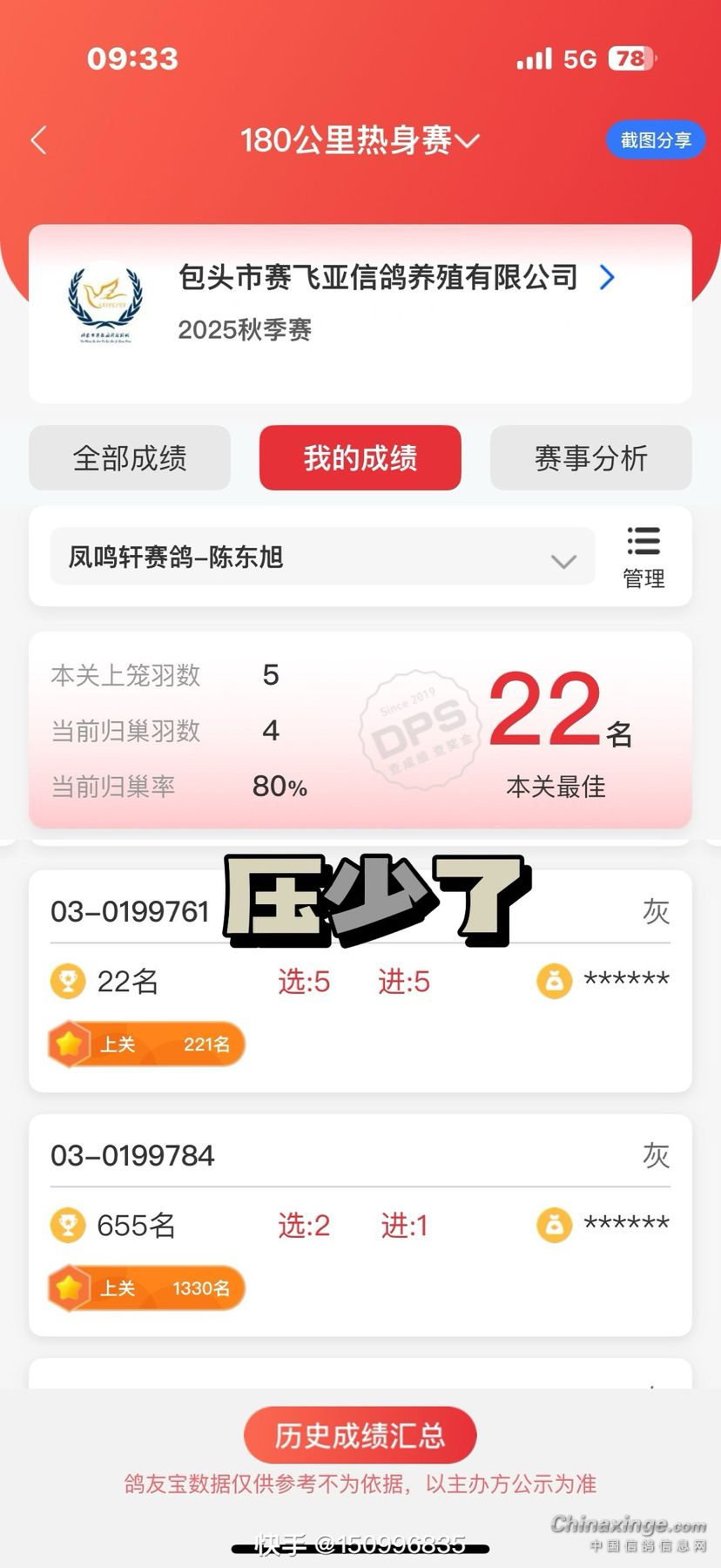Viewport: 721px width, 1568px height.
Task: Select the 我的成绩 tab
Action: 360,458
